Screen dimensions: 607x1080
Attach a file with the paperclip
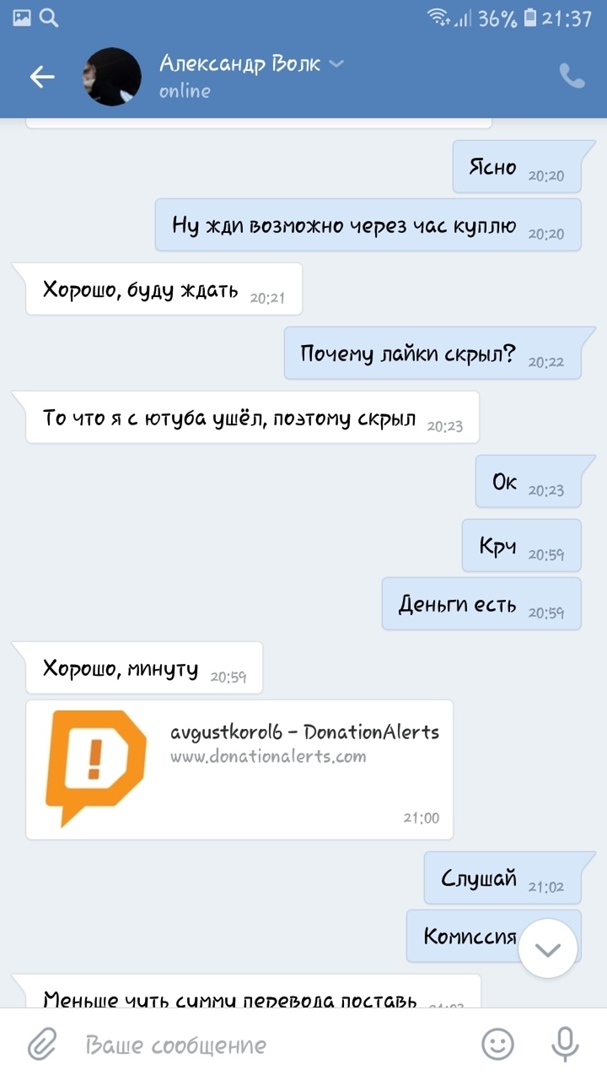[x=41, y=1045]
